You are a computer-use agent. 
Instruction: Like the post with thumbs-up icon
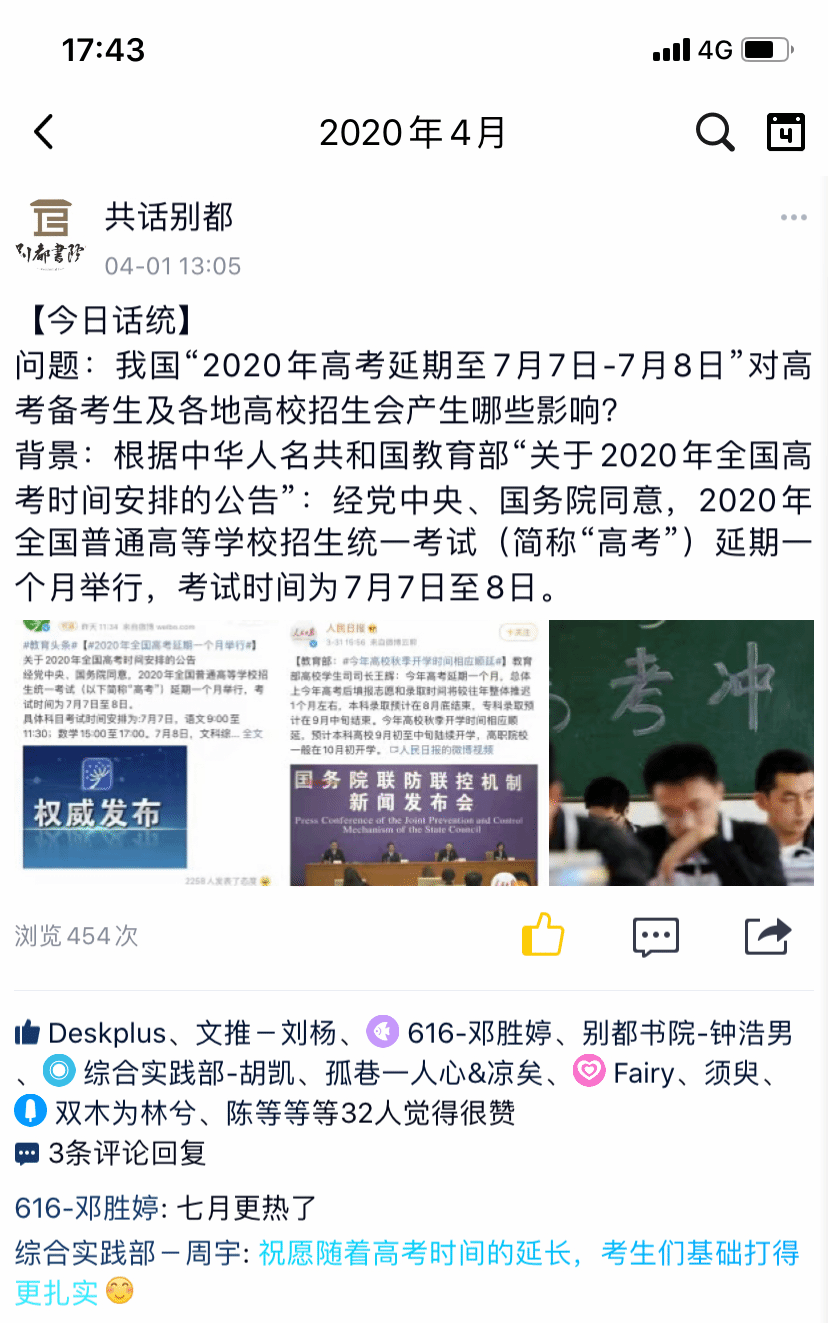543,936
